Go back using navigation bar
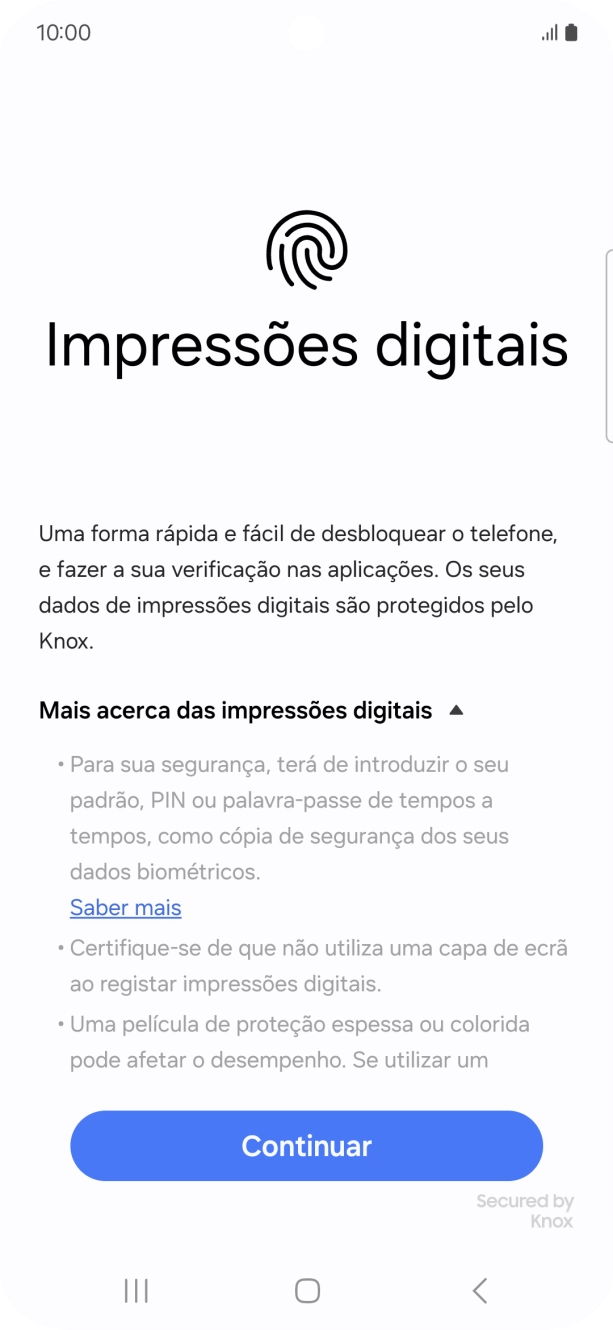The image size is (613, 1330). pos(479,1290)
